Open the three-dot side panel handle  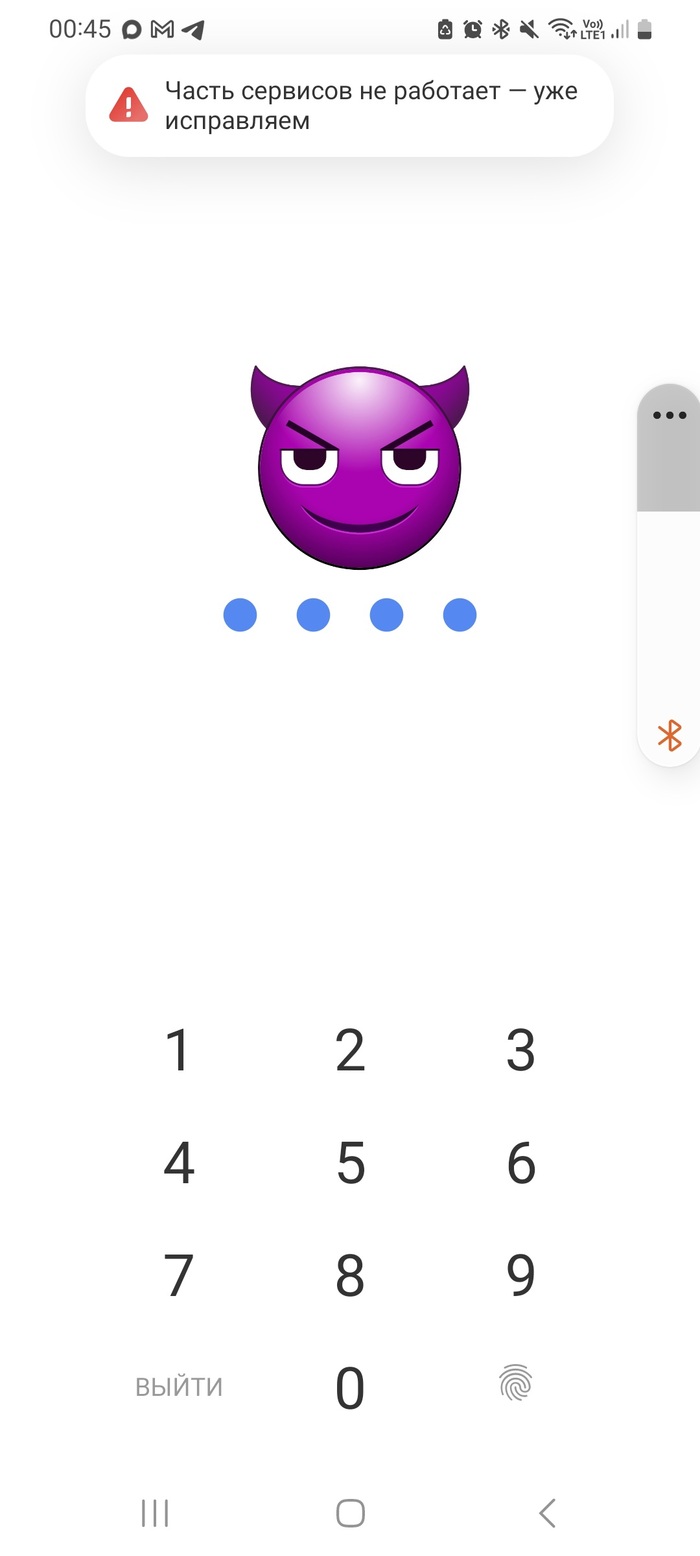tap(669, 415)
